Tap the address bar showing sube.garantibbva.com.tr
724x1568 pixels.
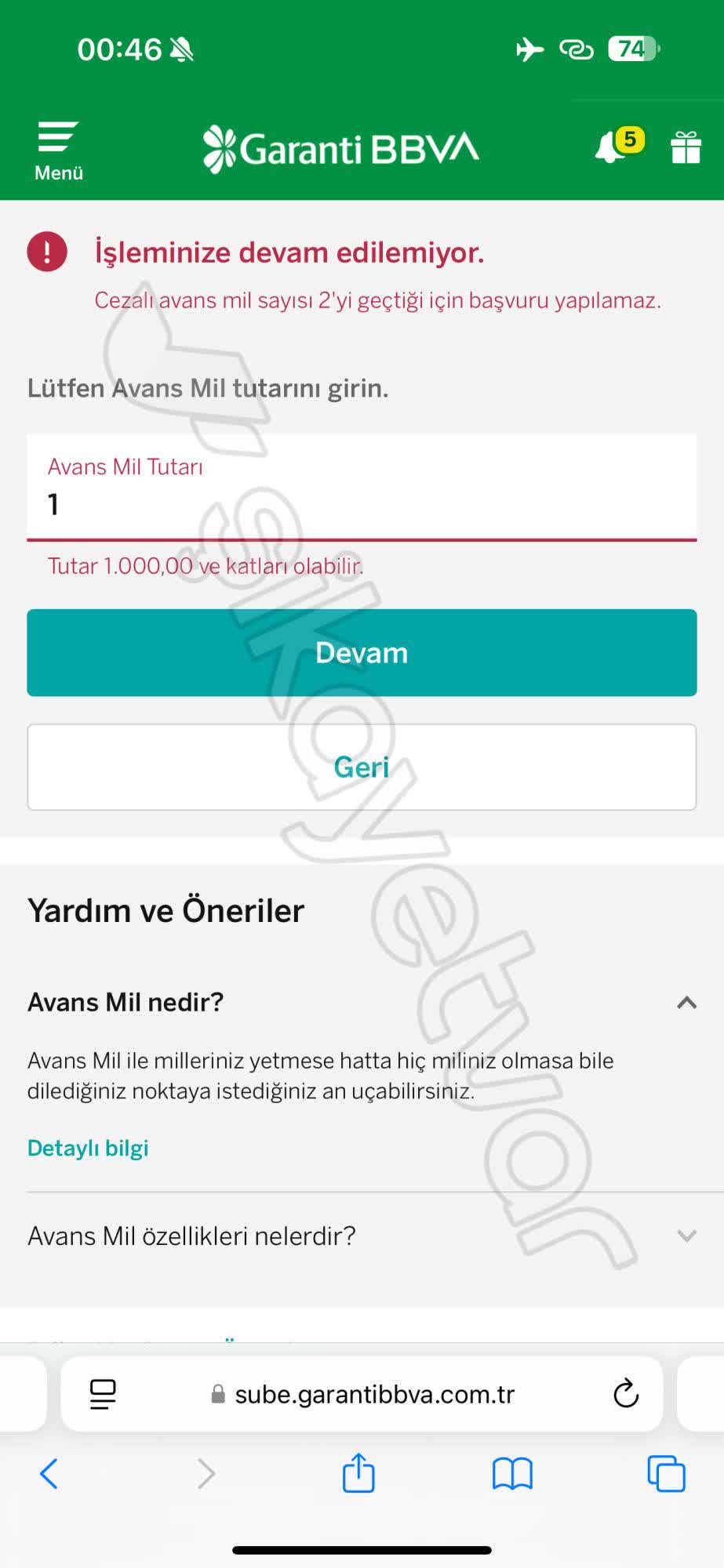375,1394
